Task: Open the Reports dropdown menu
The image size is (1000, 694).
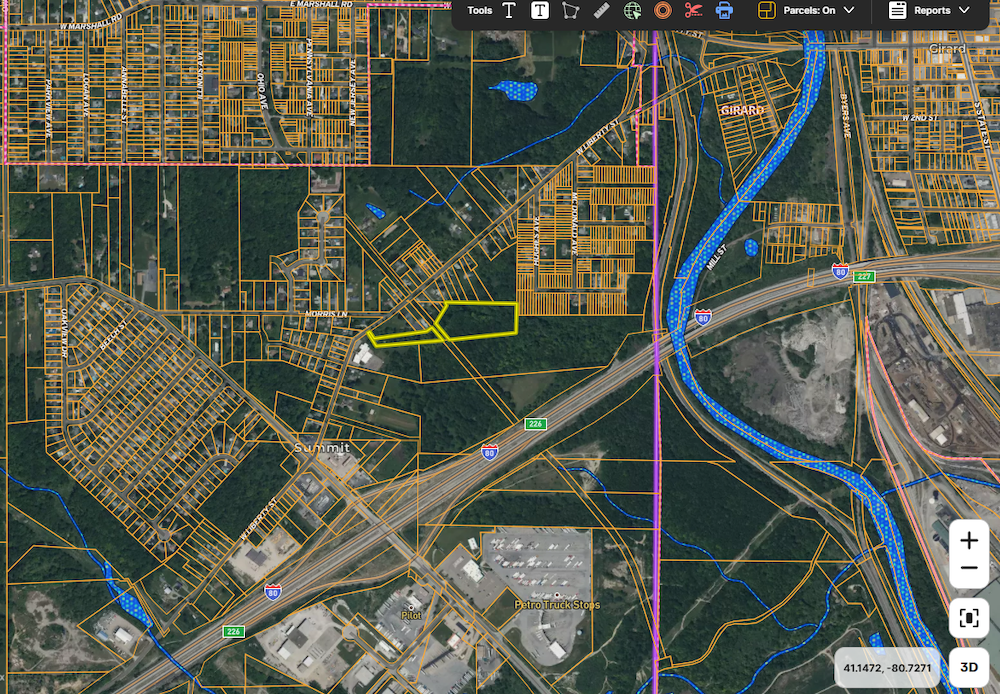Action: pos(930,11)
